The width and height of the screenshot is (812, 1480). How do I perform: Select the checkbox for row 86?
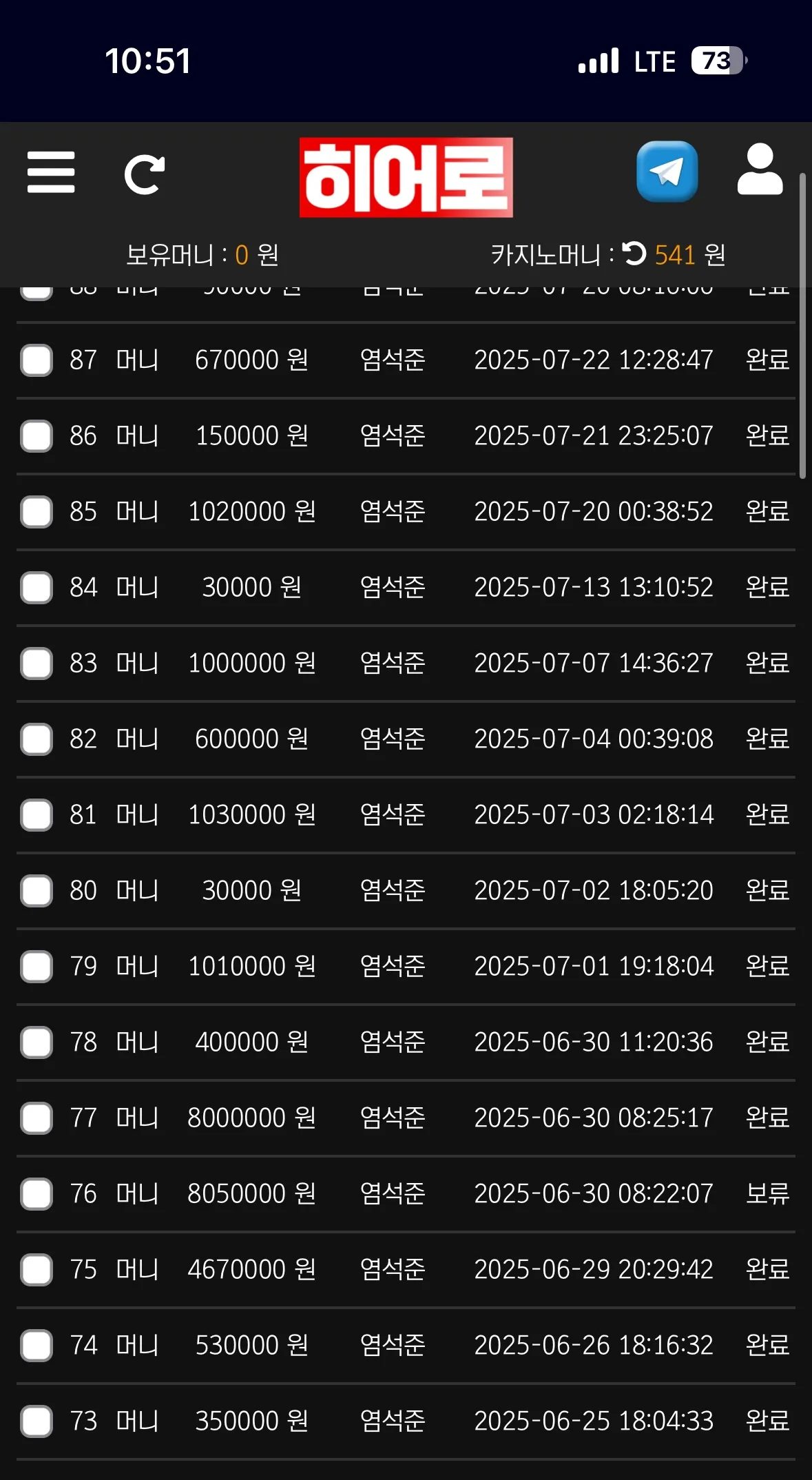tap(37, 436)
